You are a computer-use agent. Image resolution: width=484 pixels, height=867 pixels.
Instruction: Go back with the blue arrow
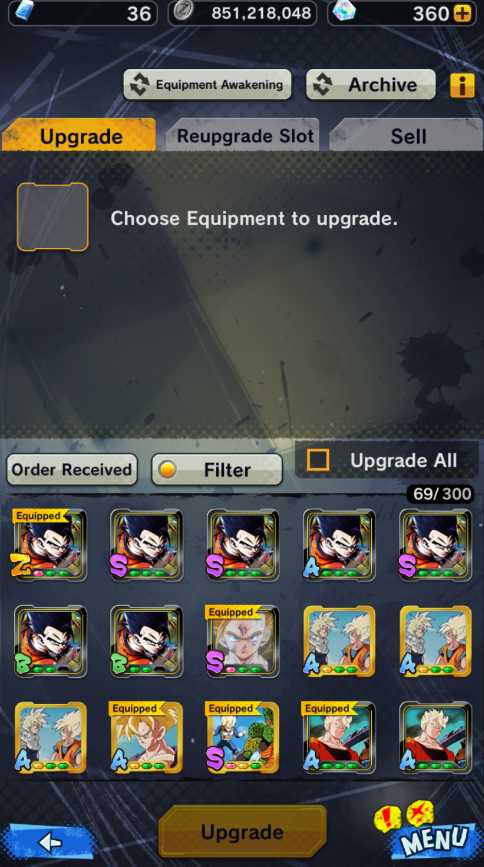point(50,842)
